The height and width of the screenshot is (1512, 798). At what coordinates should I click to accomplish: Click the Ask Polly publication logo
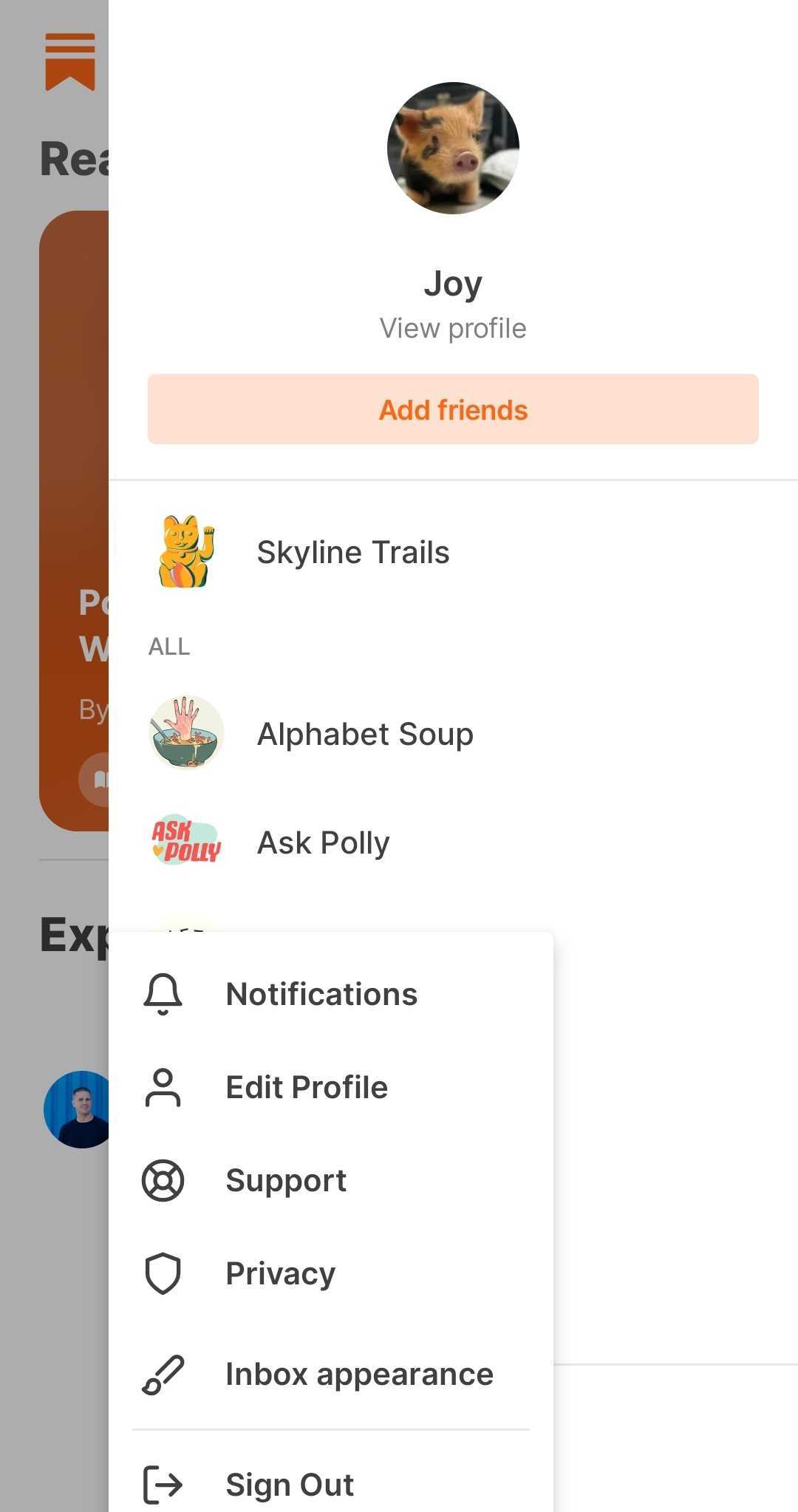pyautogui.click(x=185, y=842)
